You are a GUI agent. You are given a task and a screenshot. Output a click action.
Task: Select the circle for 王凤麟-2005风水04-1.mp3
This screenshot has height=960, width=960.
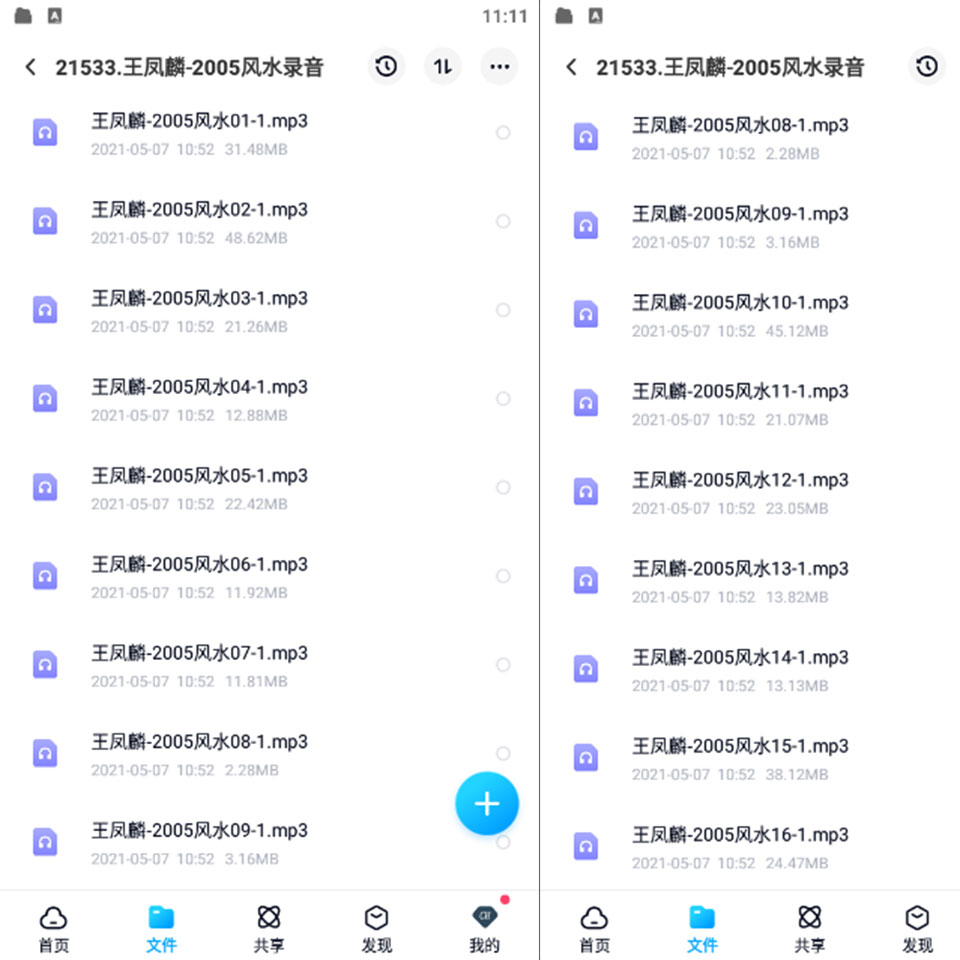tap(503, 399)
